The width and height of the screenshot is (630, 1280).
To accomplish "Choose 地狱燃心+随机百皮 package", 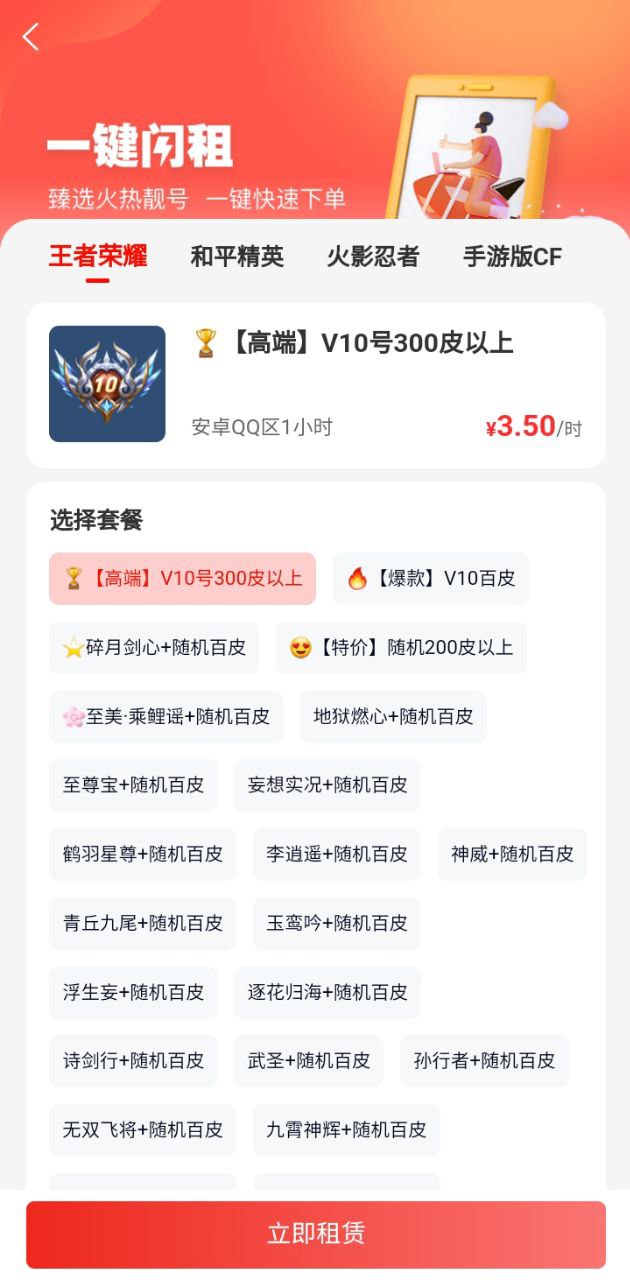I will point(393,716).
